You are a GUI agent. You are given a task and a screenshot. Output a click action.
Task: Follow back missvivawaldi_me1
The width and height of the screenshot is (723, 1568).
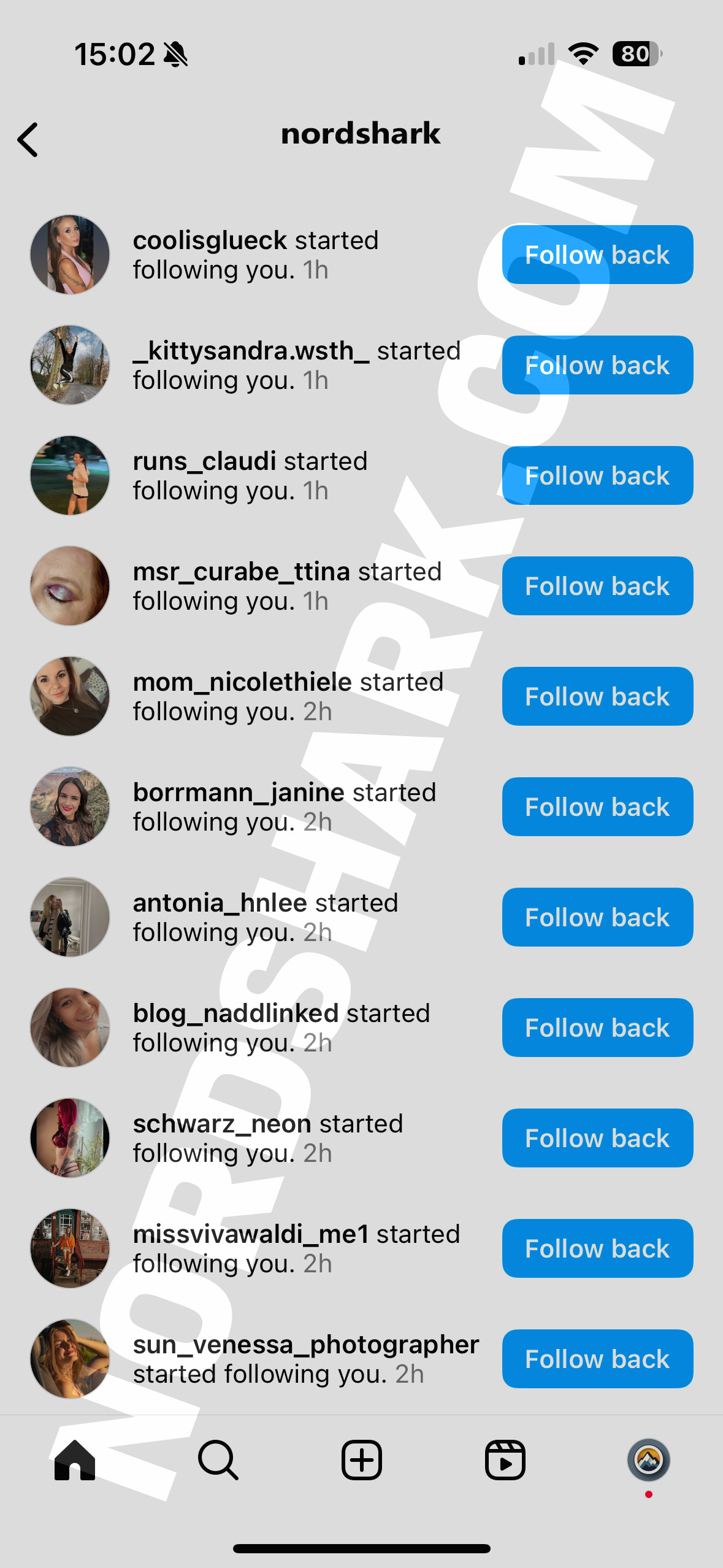[597, 1248]
